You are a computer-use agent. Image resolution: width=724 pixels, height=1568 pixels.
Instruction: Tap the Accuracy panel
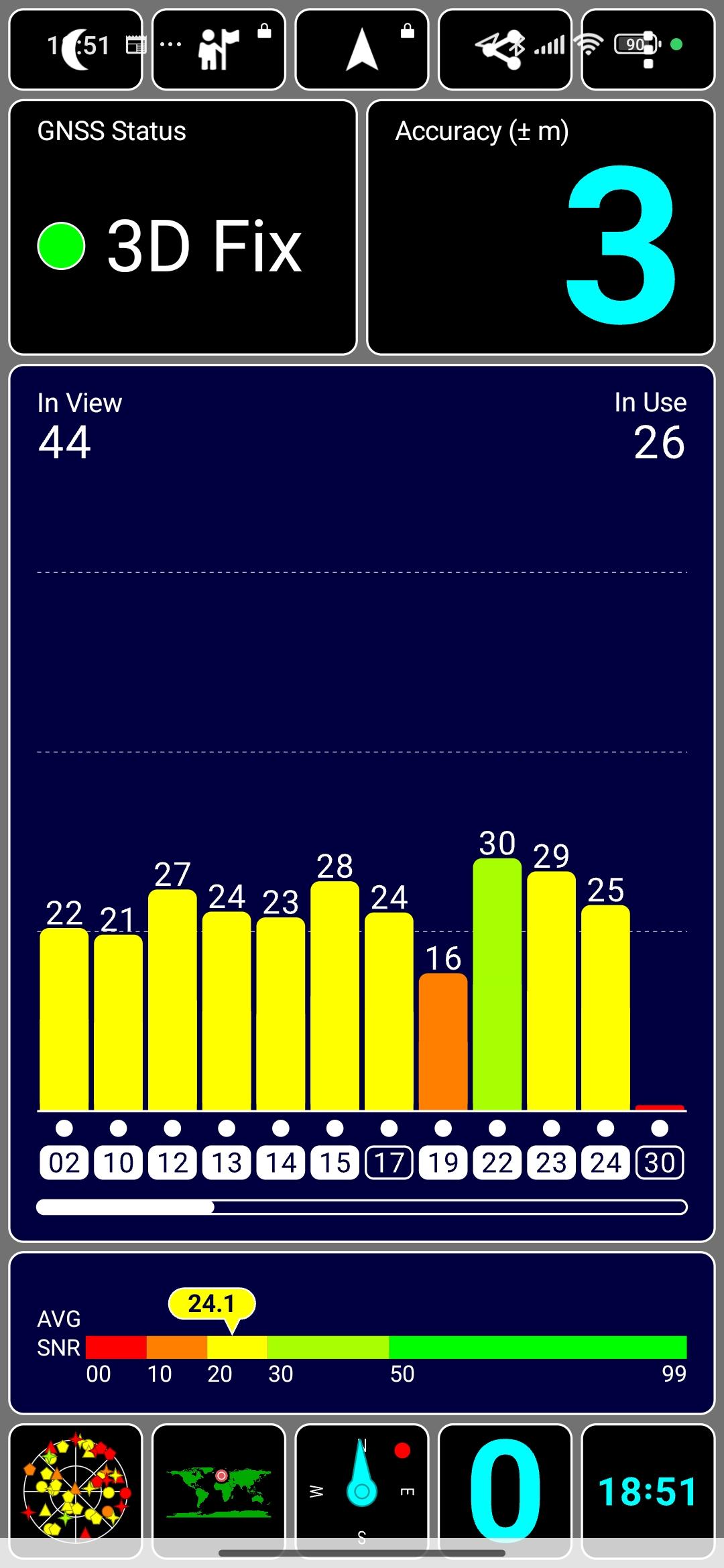(x=541, y=227)
